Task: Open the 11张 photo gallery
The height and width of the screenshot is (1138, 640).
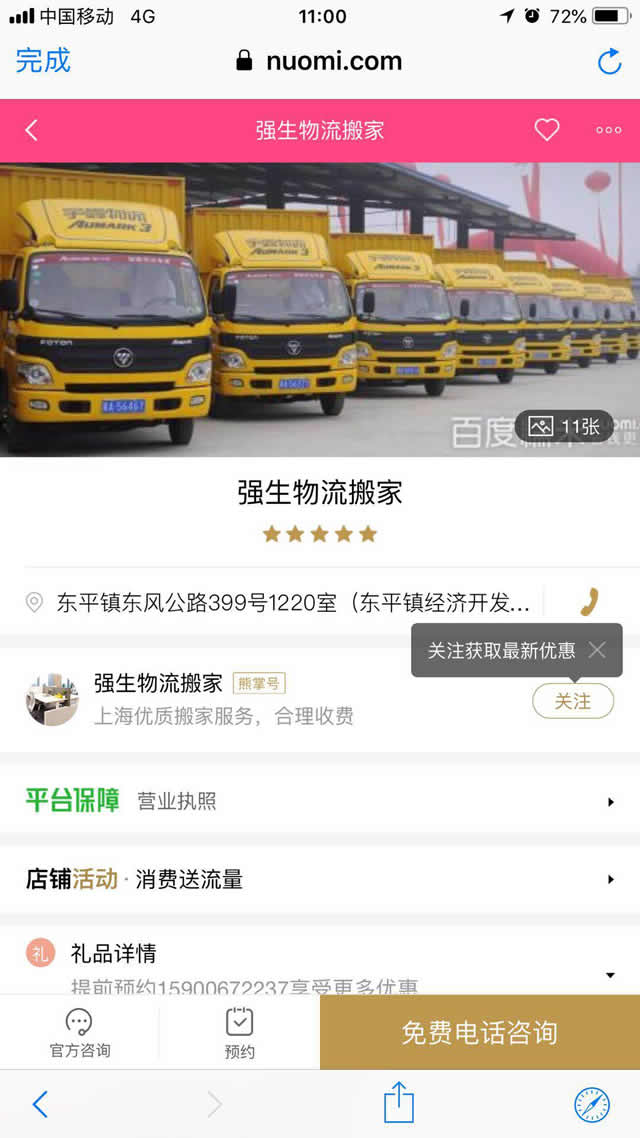Action: pos(565,427)
